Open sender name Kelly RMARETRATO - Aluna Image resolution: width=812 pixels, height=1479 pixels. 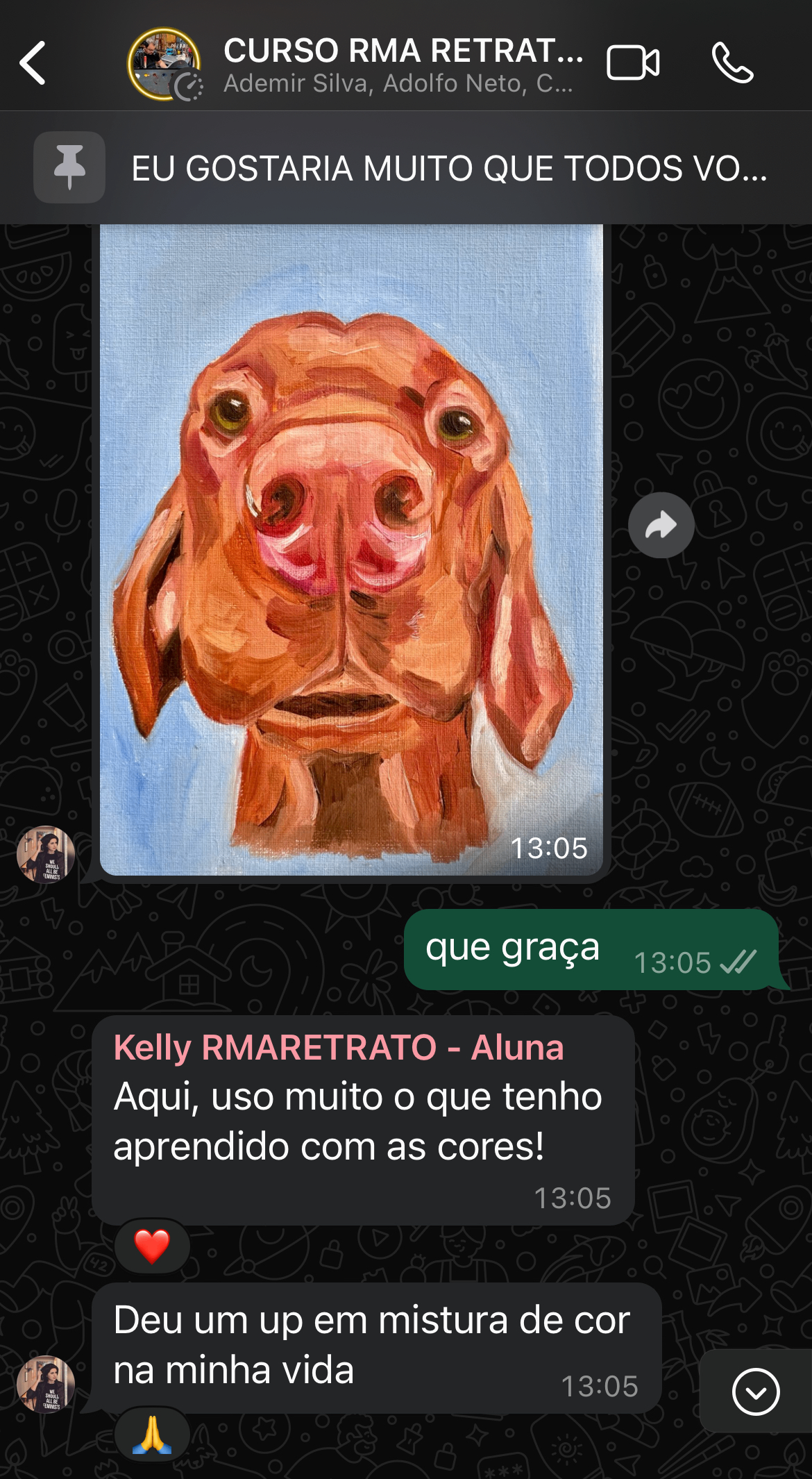point(339,1047)
